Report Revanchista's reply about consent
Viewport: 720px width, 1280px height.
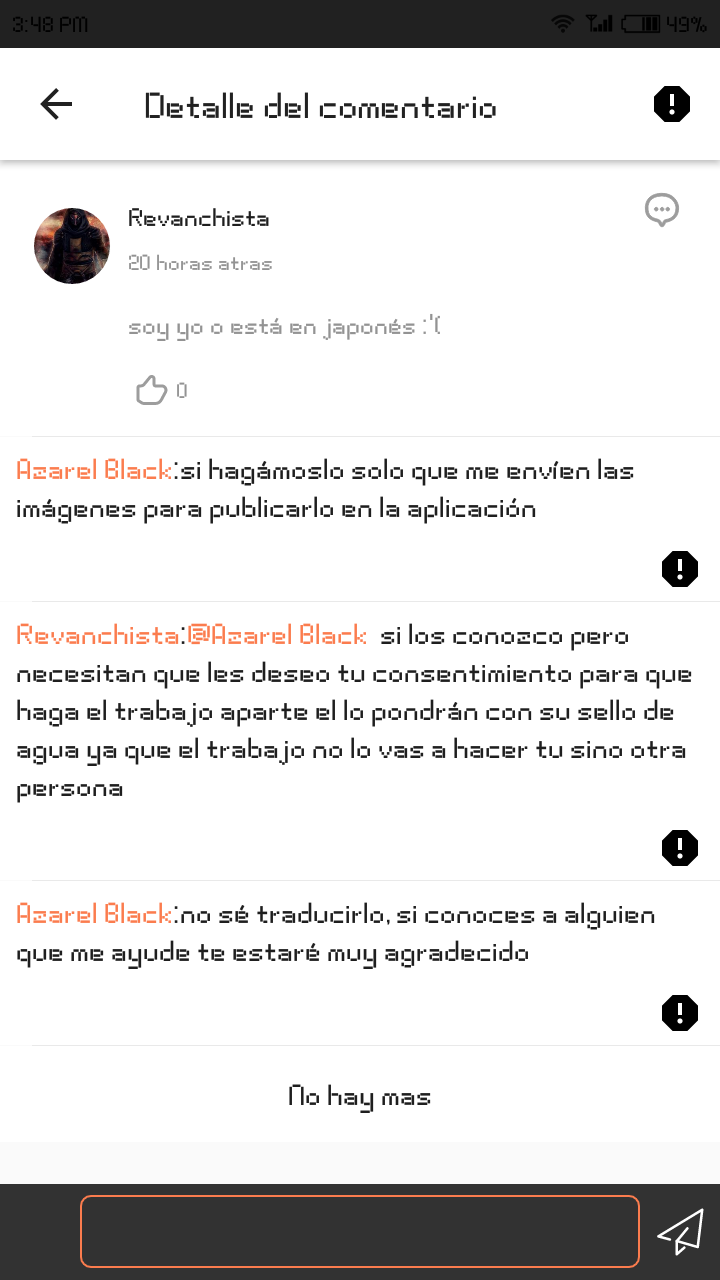coord(680,848)
